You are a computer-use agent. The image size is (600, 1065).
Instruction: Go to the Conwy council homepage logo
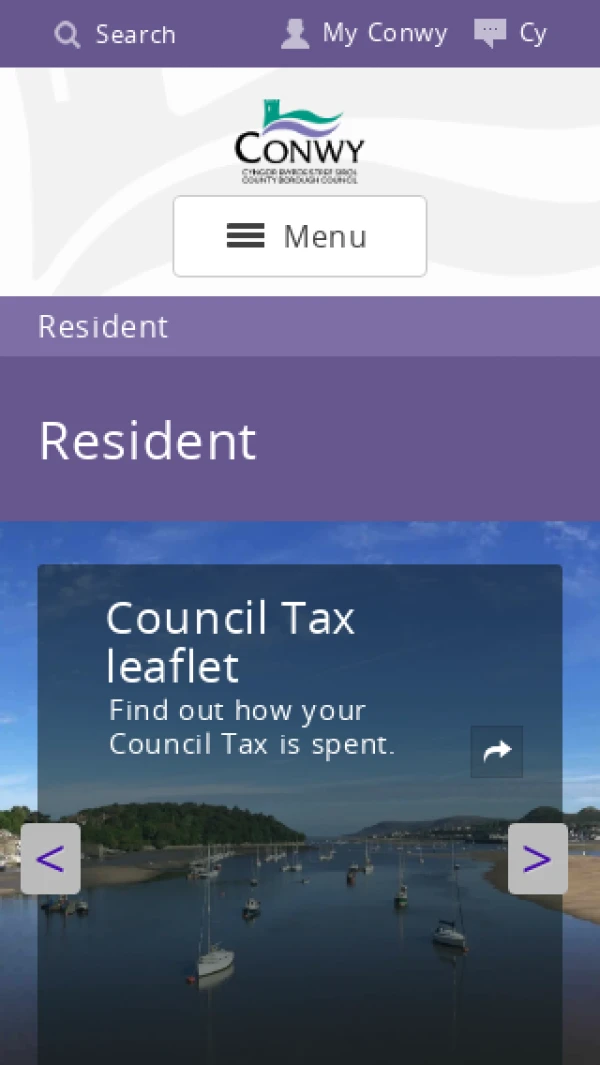[299, 141]
